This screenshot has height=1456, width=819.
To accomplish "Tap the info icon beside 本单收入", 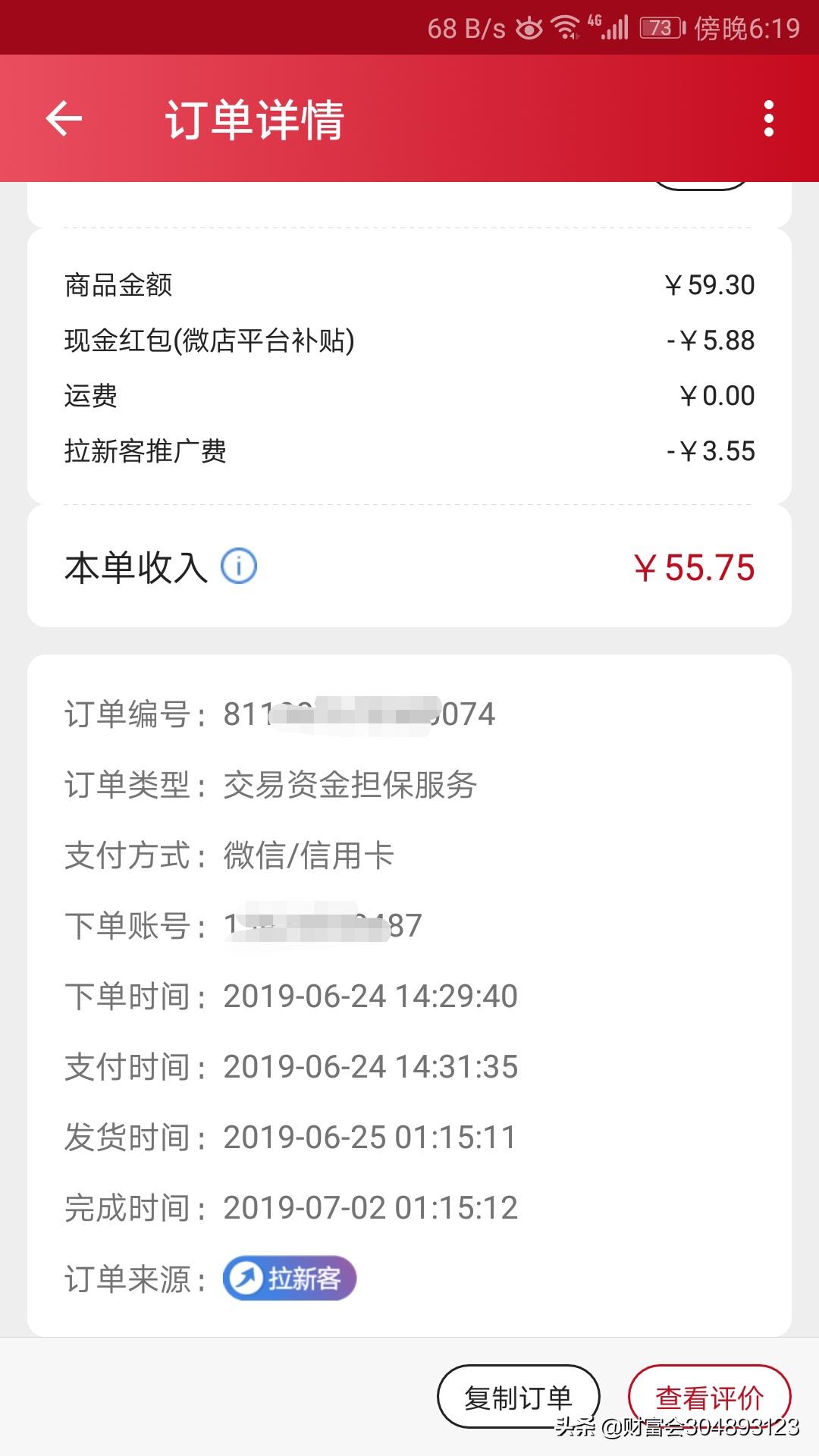I will (239, 564).
